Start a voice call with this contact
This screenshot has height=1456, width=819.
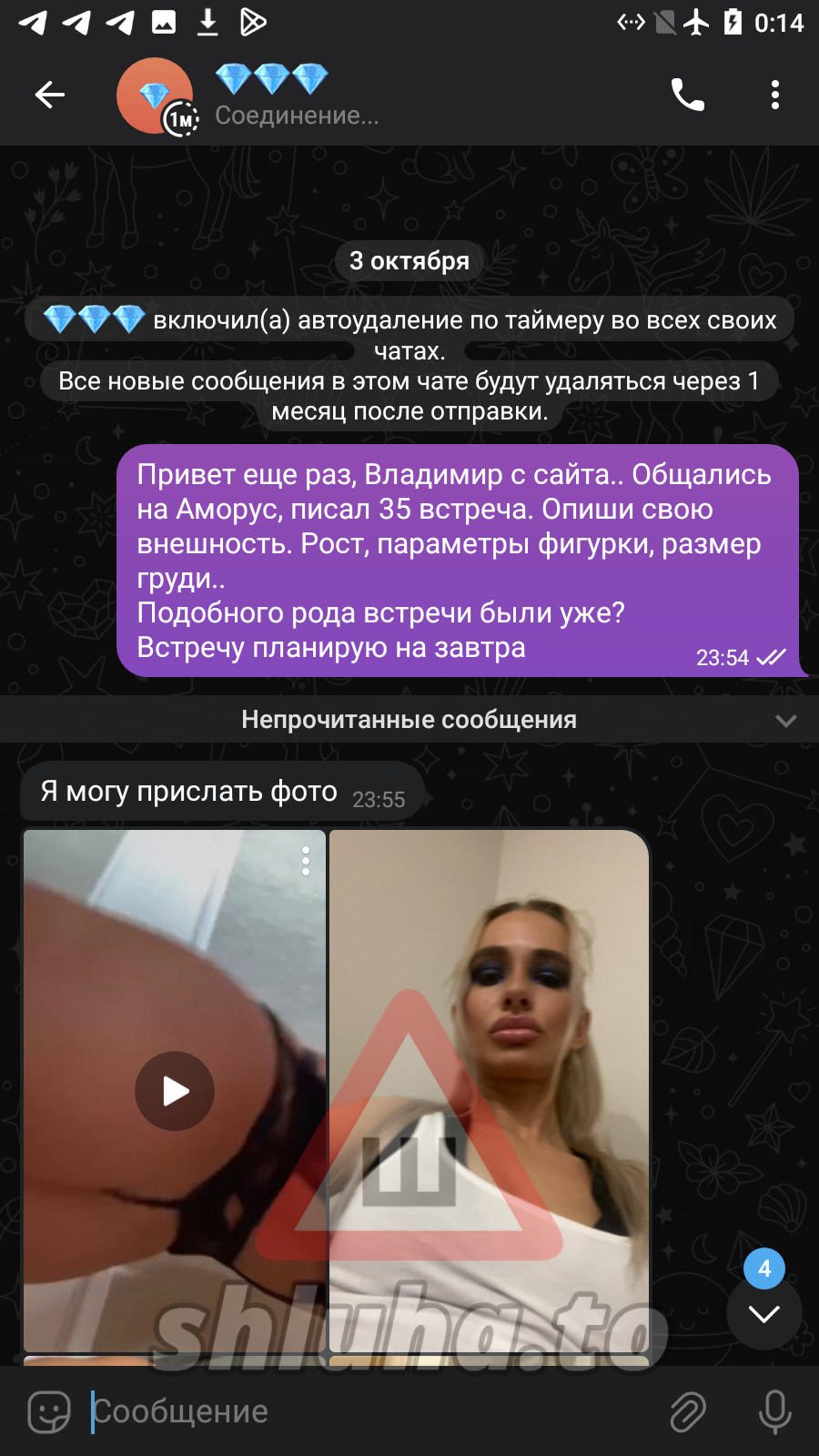click(x=687, y=95)
